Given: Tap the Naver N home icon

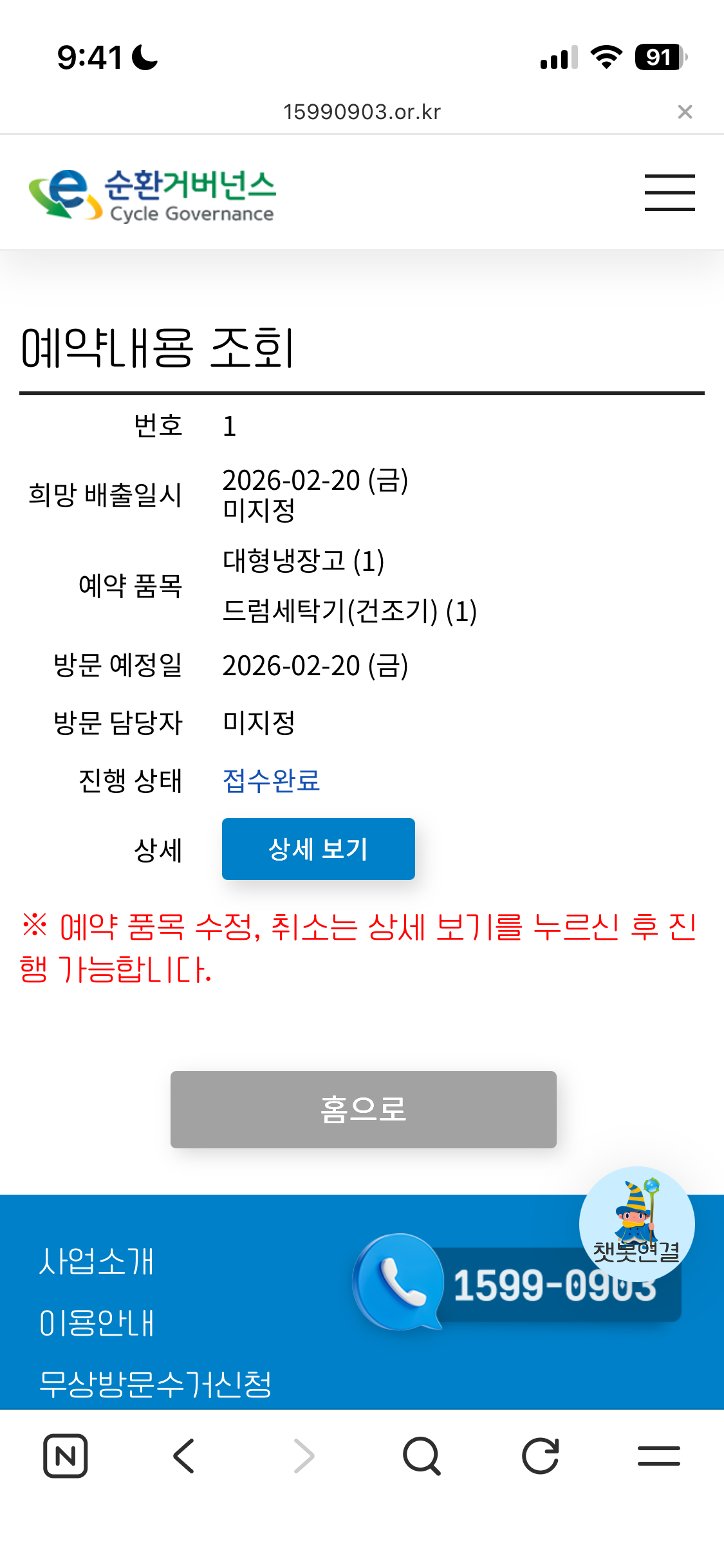Looking at the screenshot, I should 66,1455.
